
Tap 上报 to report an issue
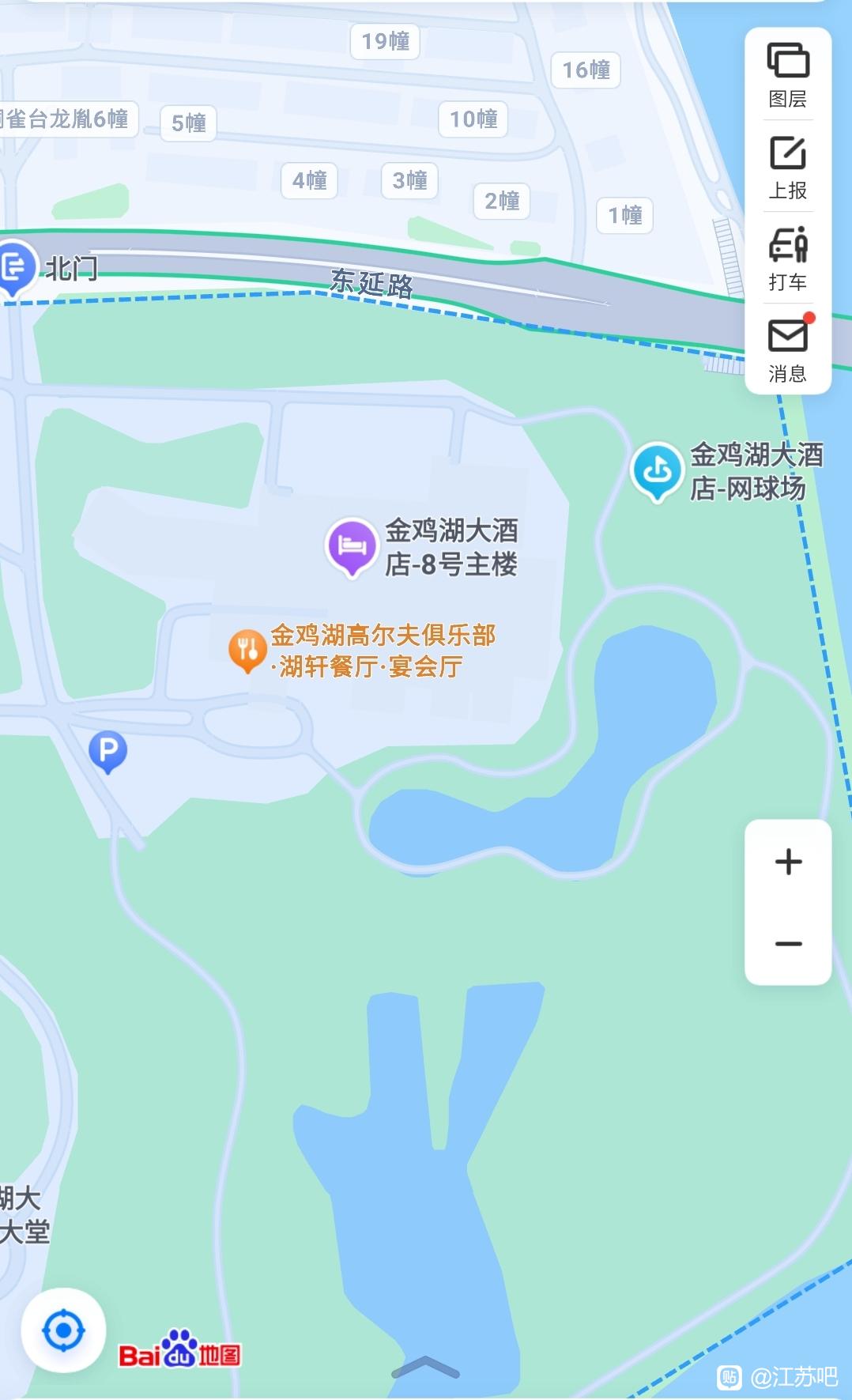(788, 168)
